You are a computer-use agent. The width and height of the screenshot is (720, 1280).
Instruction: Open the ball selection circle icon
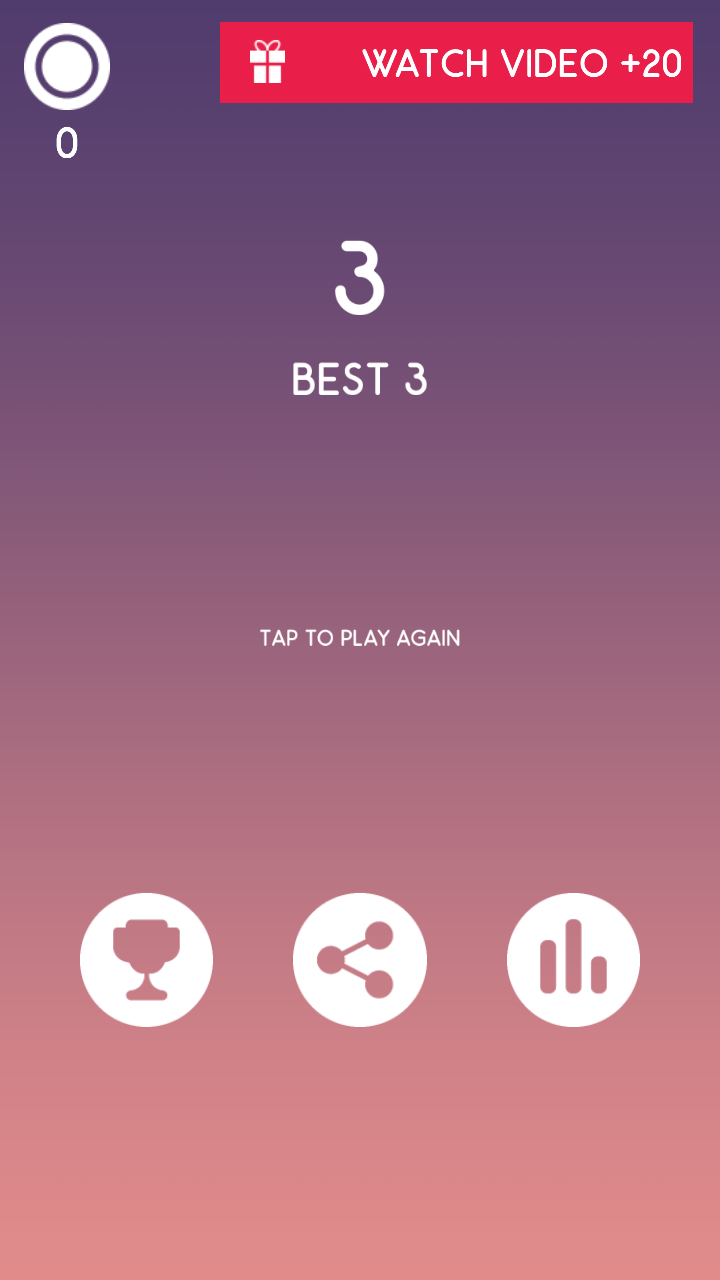67,67
